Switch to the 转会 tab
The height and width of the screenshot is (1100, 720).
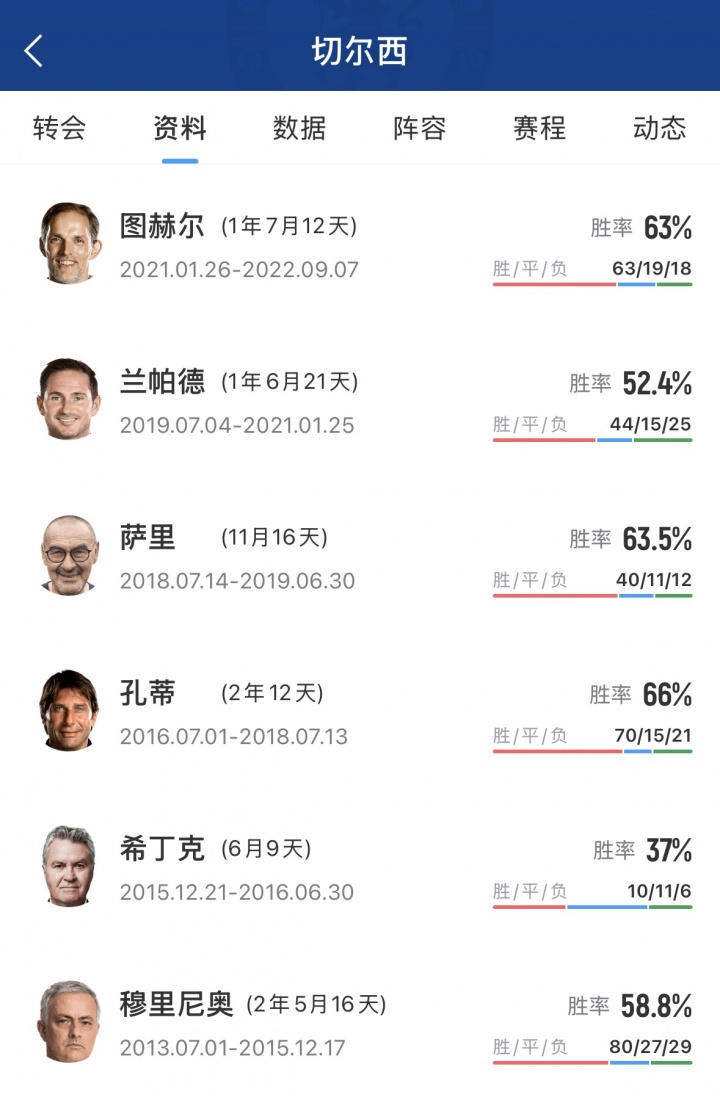point(59,128)
